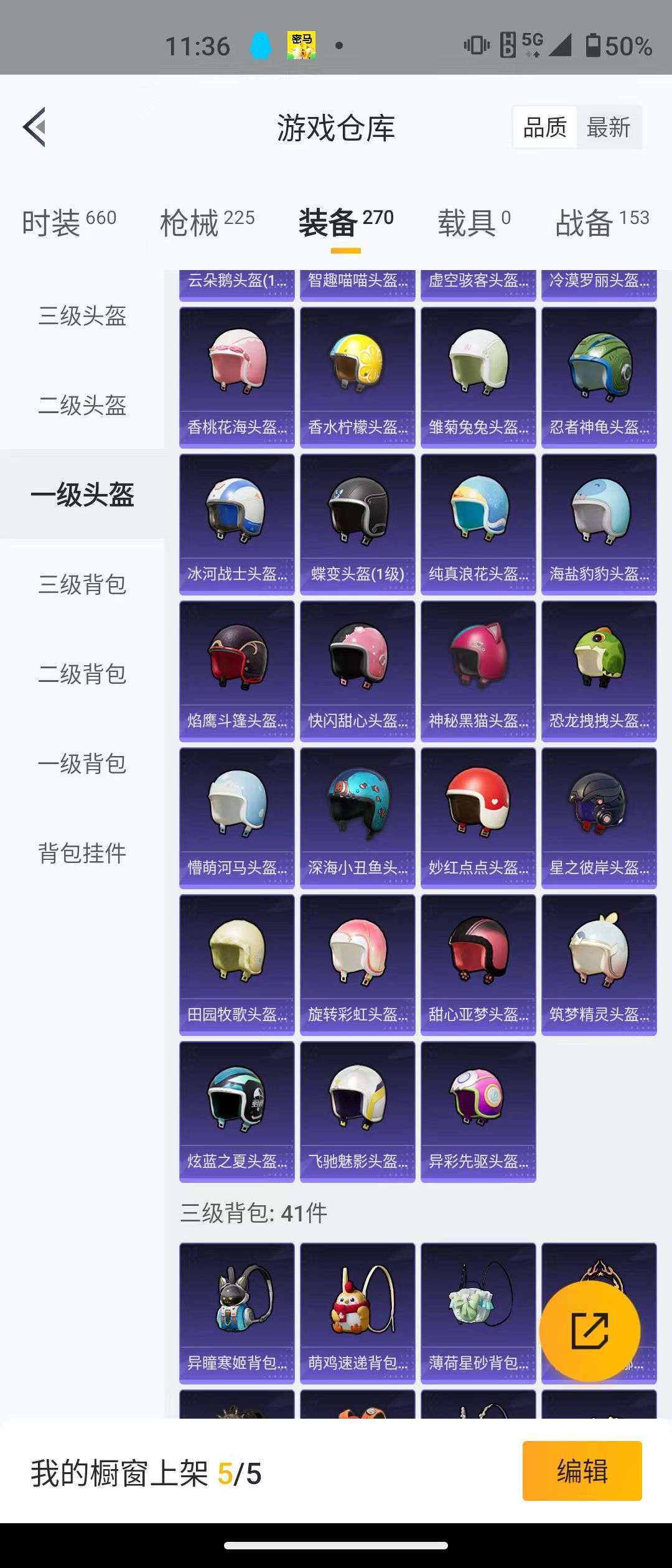View the 星之彼岸头盔 item
Screen dimensions: 672x1568
click(x=599, y=818)
